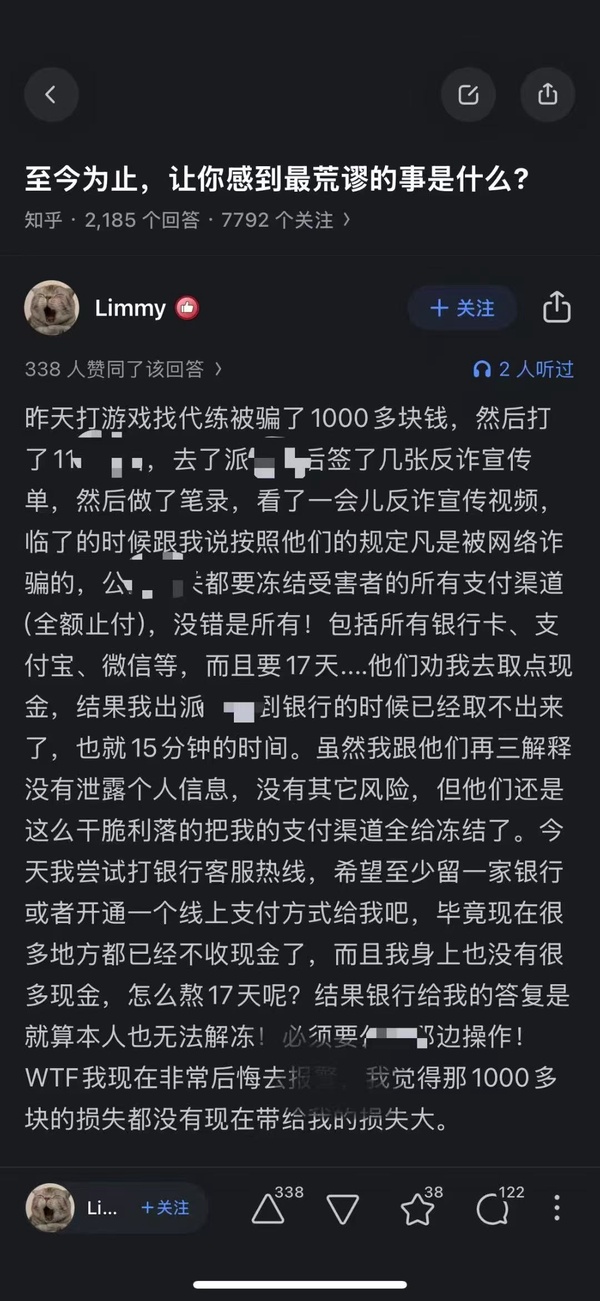Viewport: 600px width, 1301px height.
Task: View Limmy's profile via the avatar
Action: (51, 308)
